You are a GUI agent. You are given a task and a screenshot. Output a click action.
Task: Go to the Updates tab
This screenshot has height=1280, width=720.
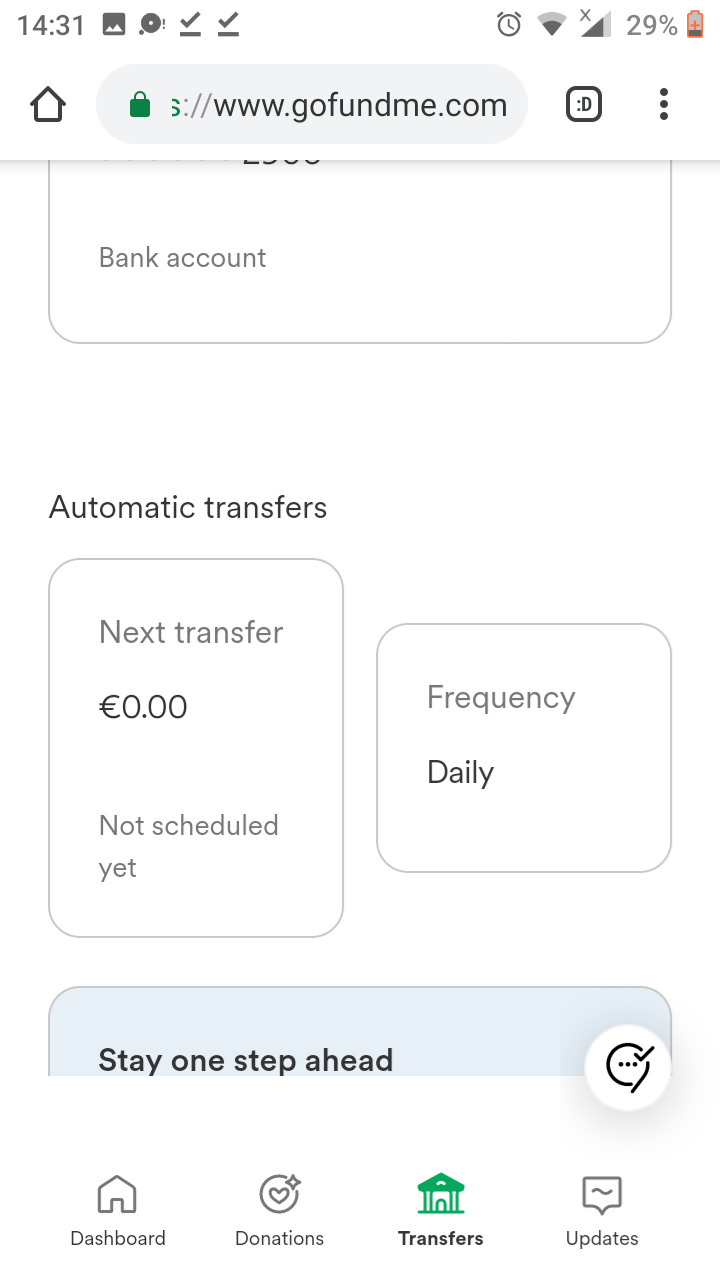click(x=602, y=1210)
